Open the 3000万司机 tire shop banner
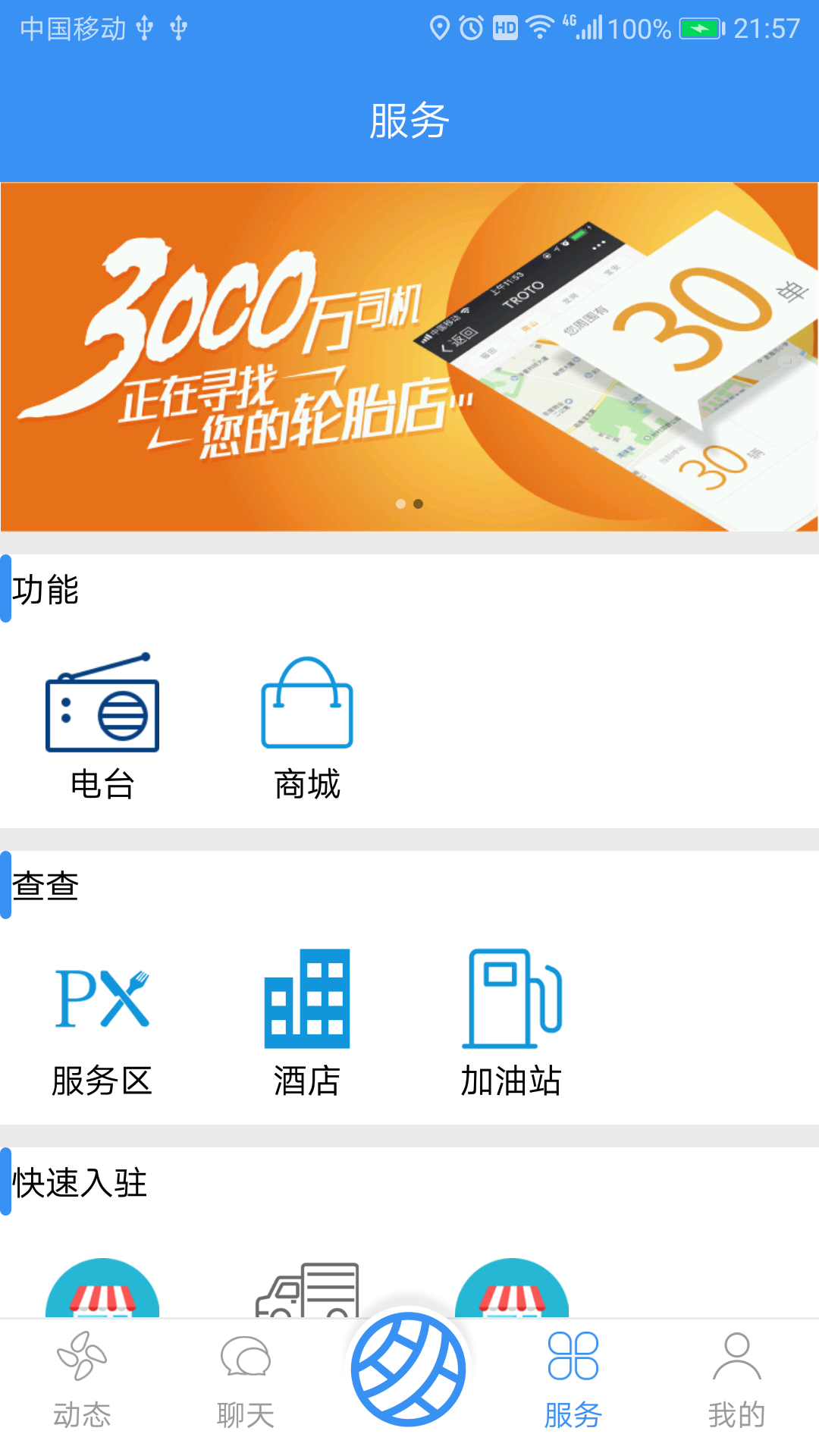 (x=409, y=356)
